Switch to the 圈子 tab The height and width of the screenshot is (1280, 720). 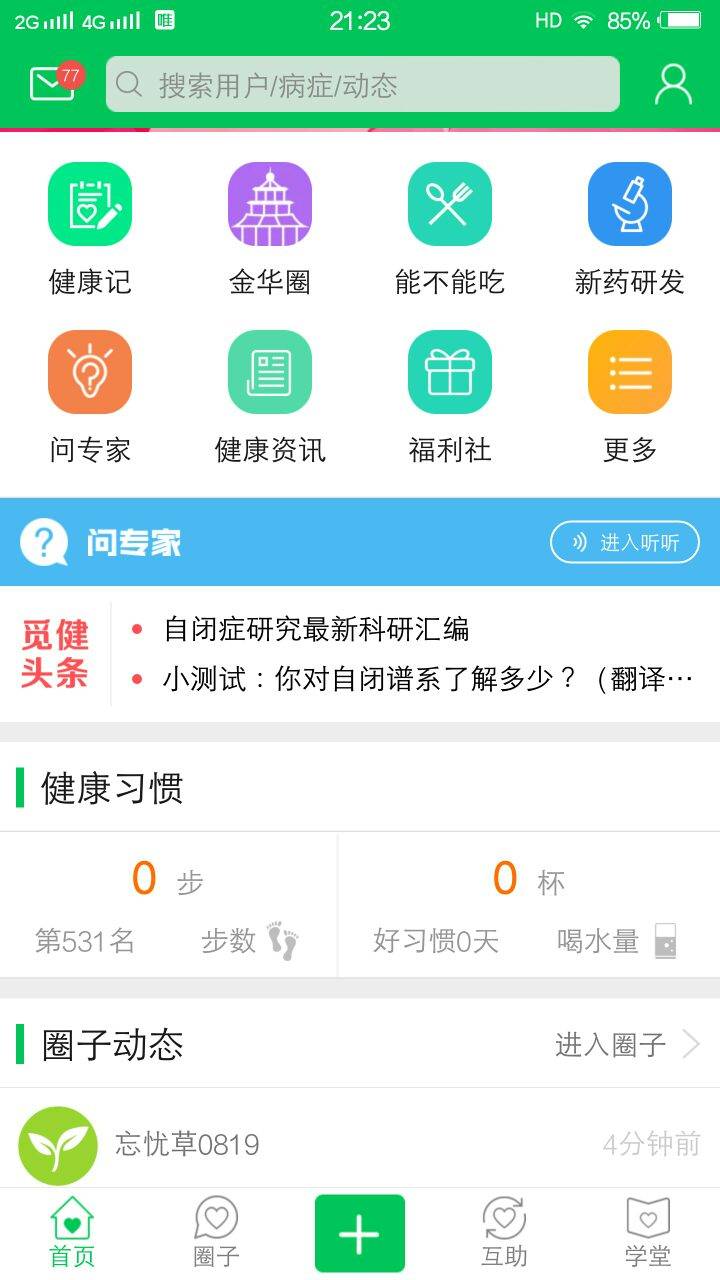tap(216, 1232)
